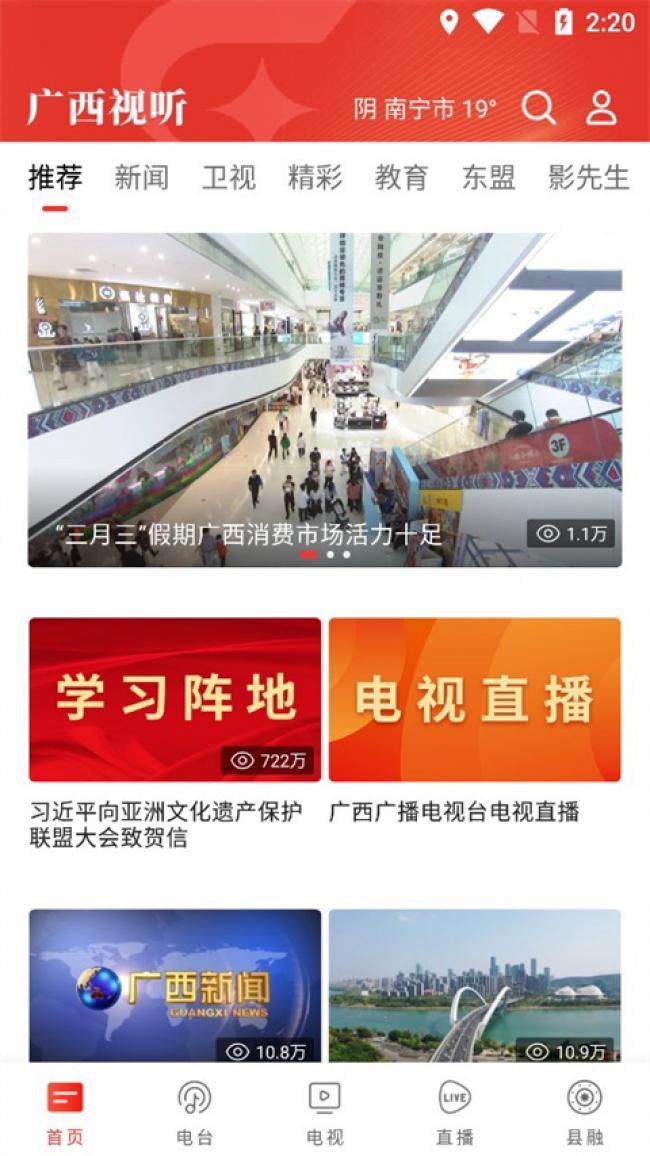Tap the 首页 bottom tab
This screenshot has width=650, height=1156.
65,1113
